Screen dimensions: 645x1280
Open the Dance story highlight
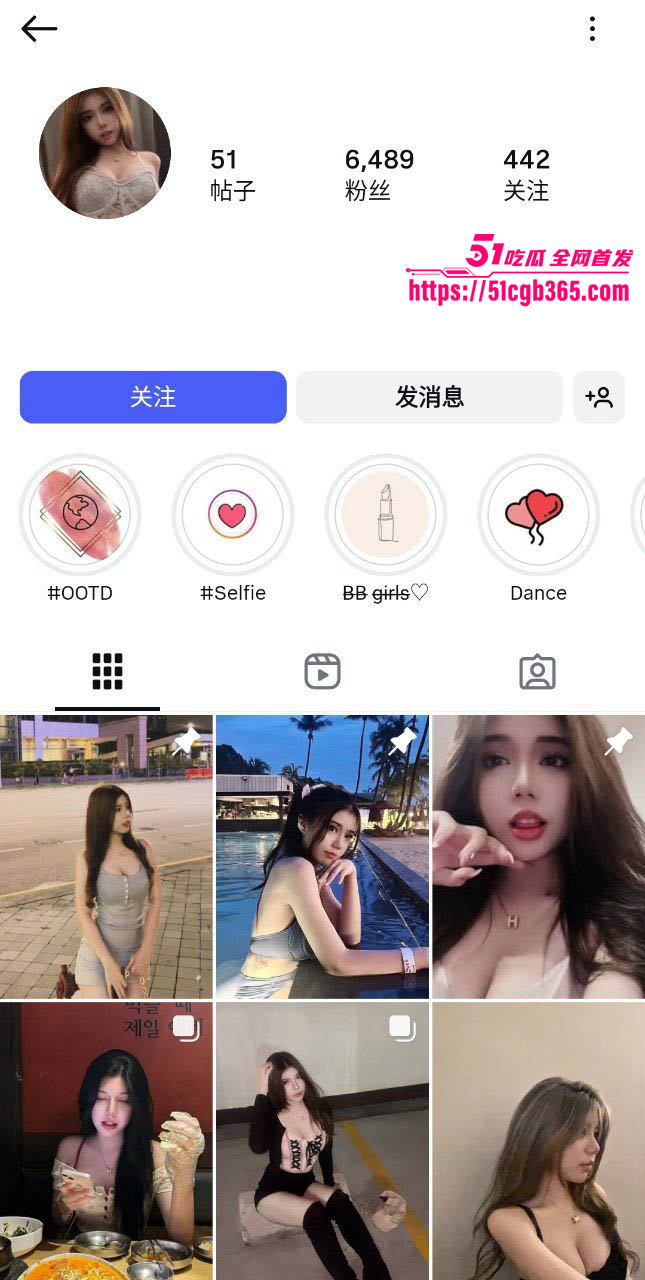pyautogui.click(x=538, y=515)
